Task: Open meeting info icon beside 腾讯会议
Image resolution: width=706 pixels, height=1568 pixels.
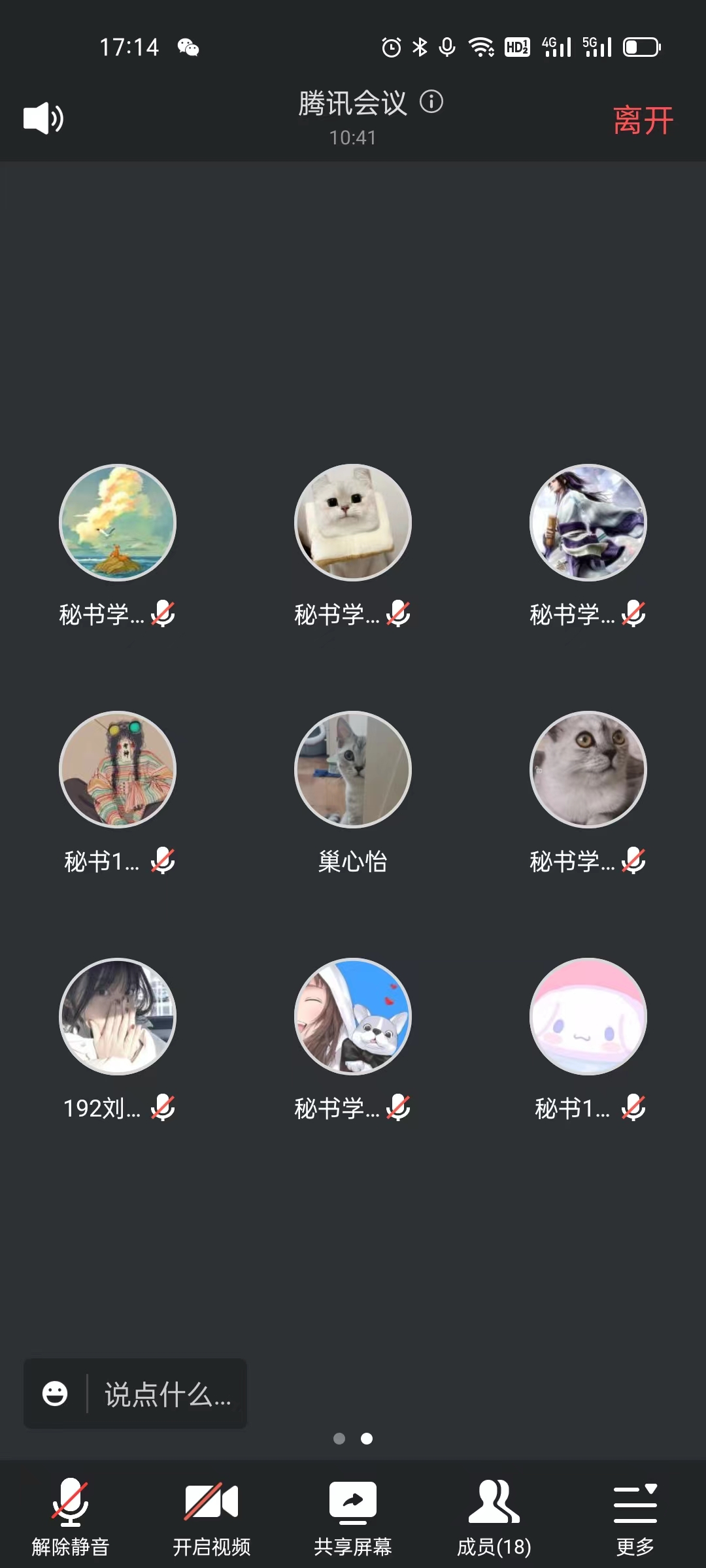Action: pyautogui.click(x=431, y=102)
